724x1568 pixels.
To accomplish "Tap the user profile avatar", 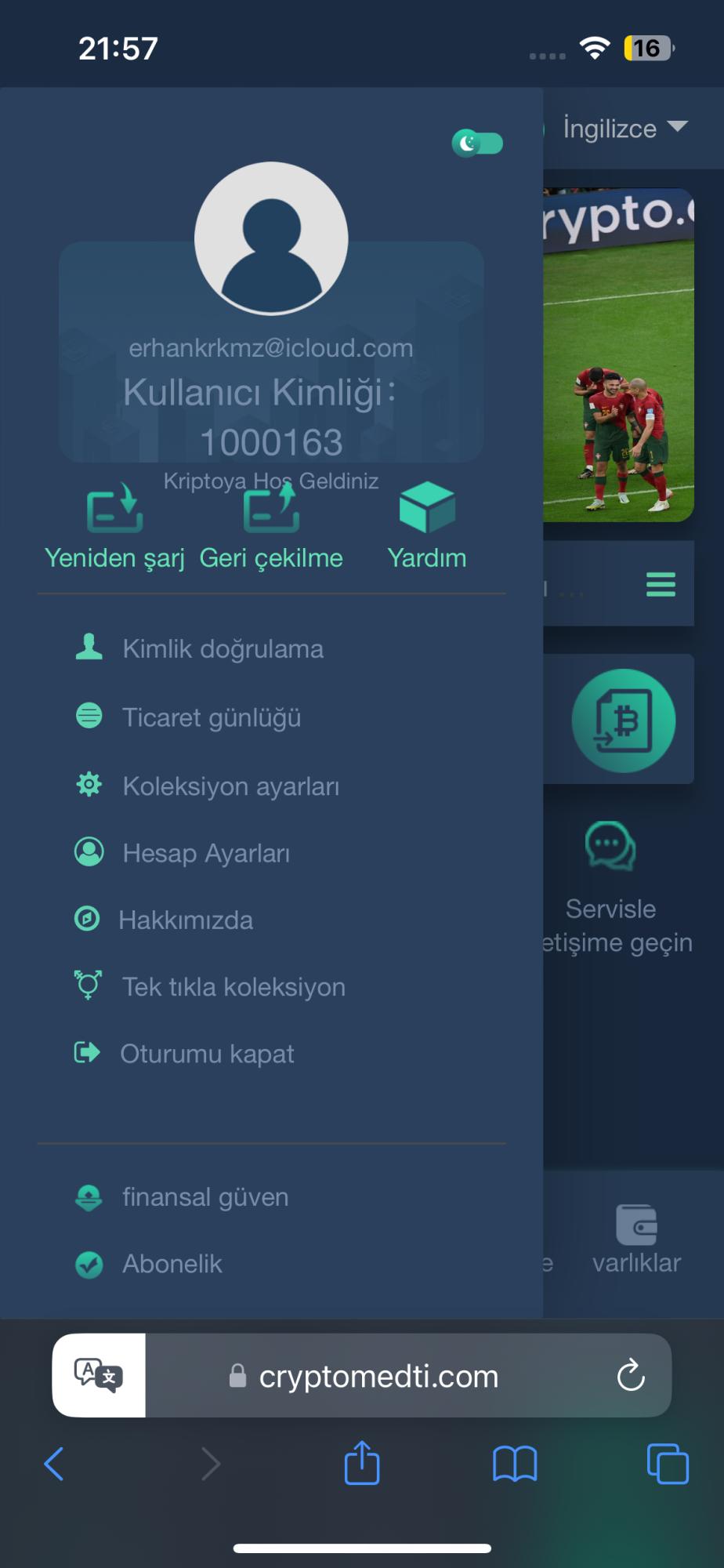I will tap(270, 239).
